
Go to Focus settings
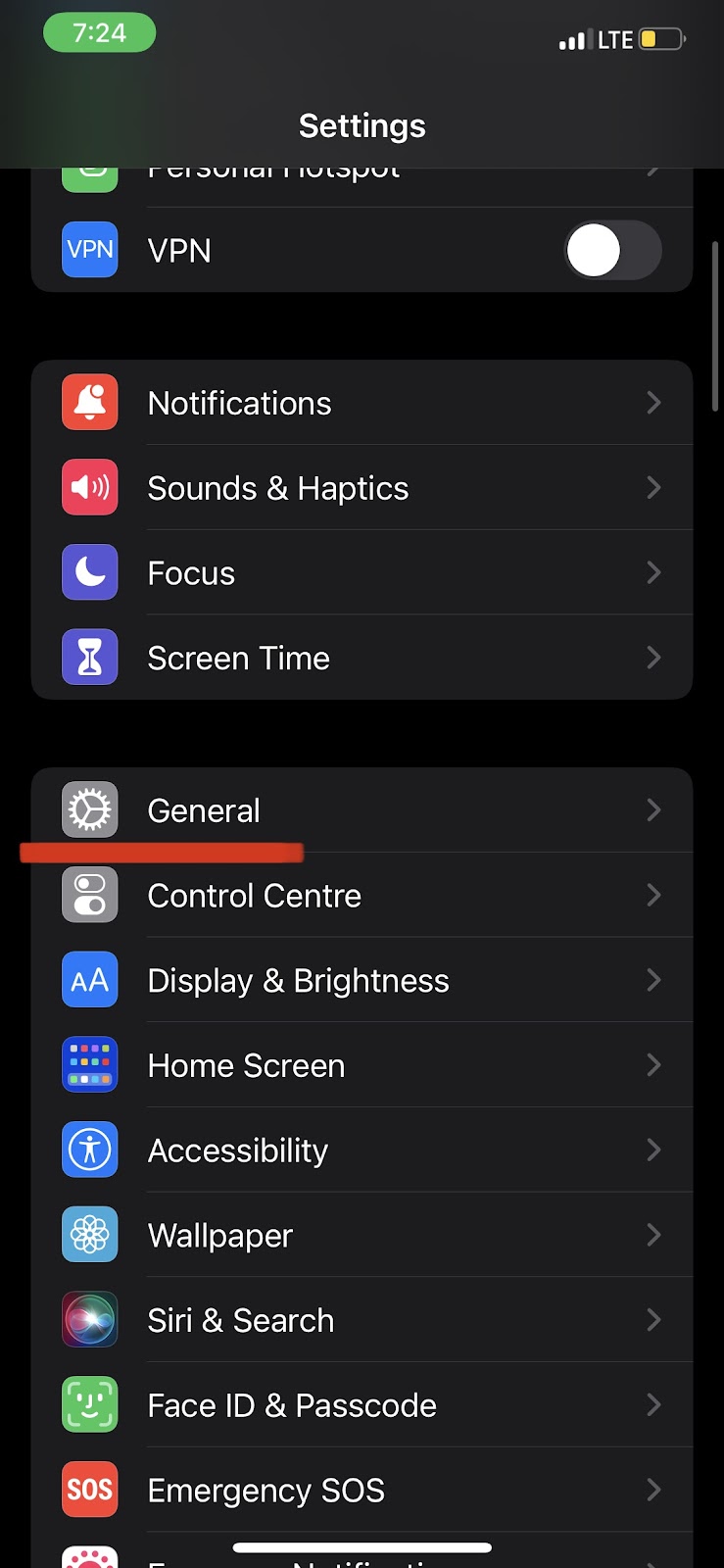(x=362, y=572)
